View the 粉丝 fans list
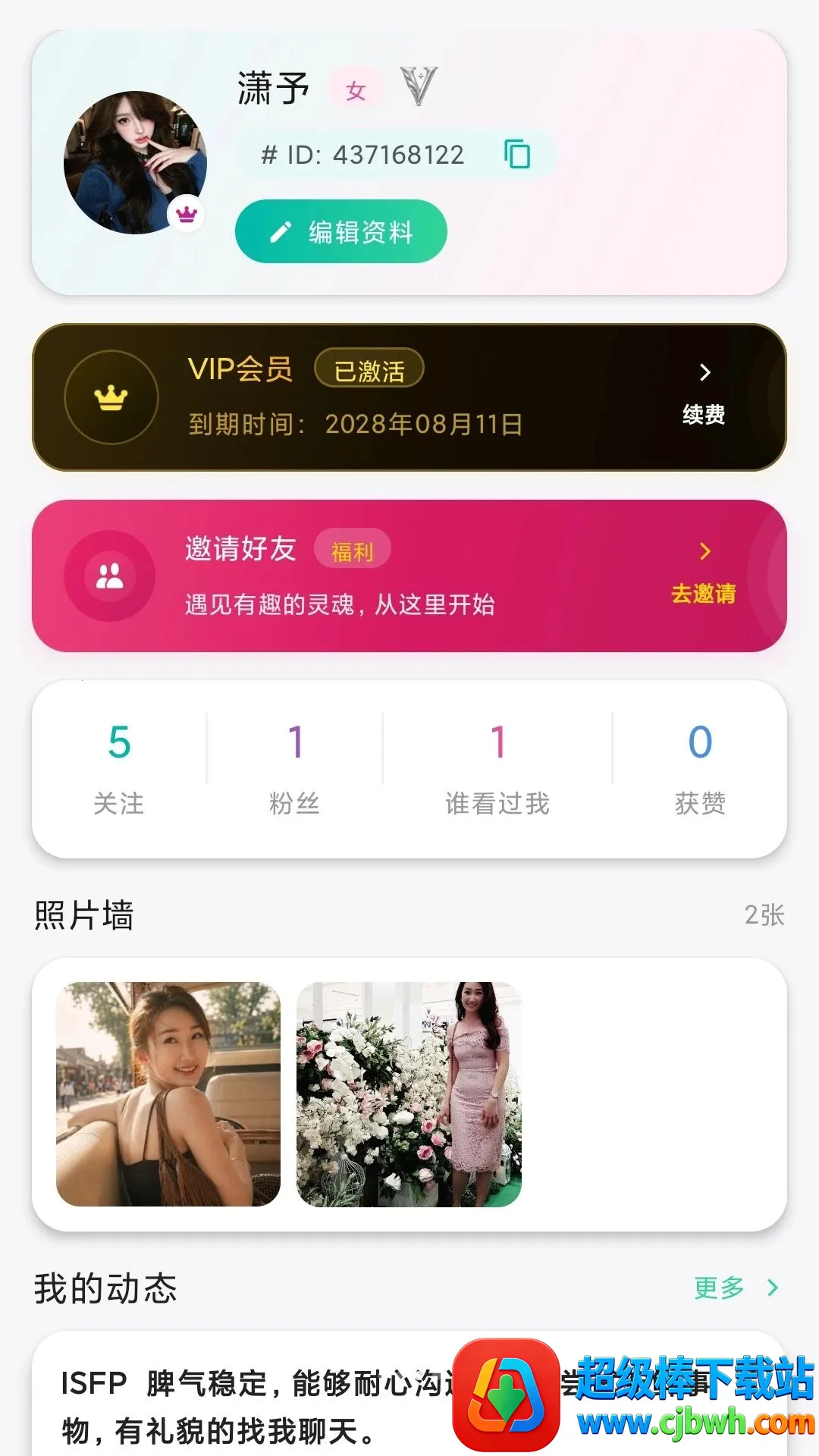 point(294,769)
